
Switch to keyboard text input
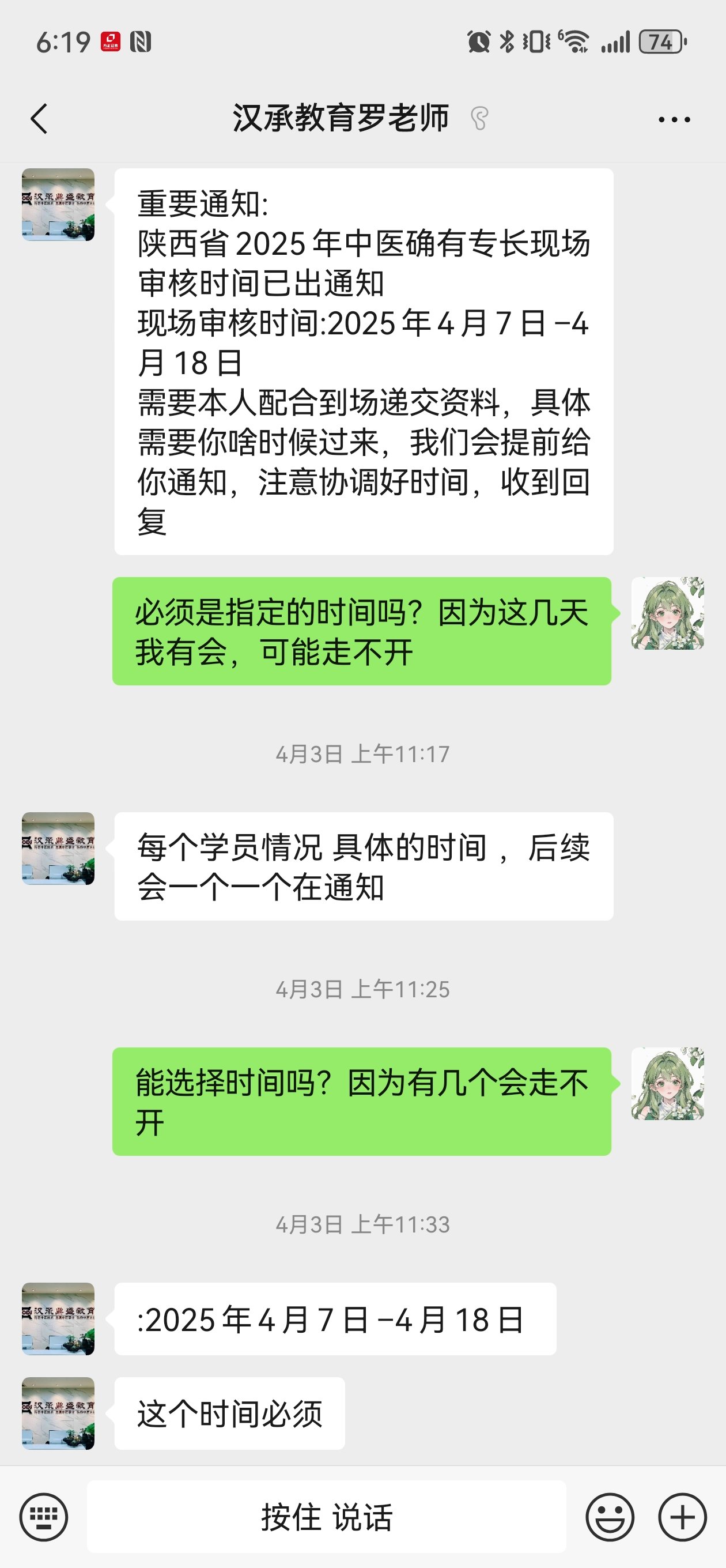(x=43, y=1517)
